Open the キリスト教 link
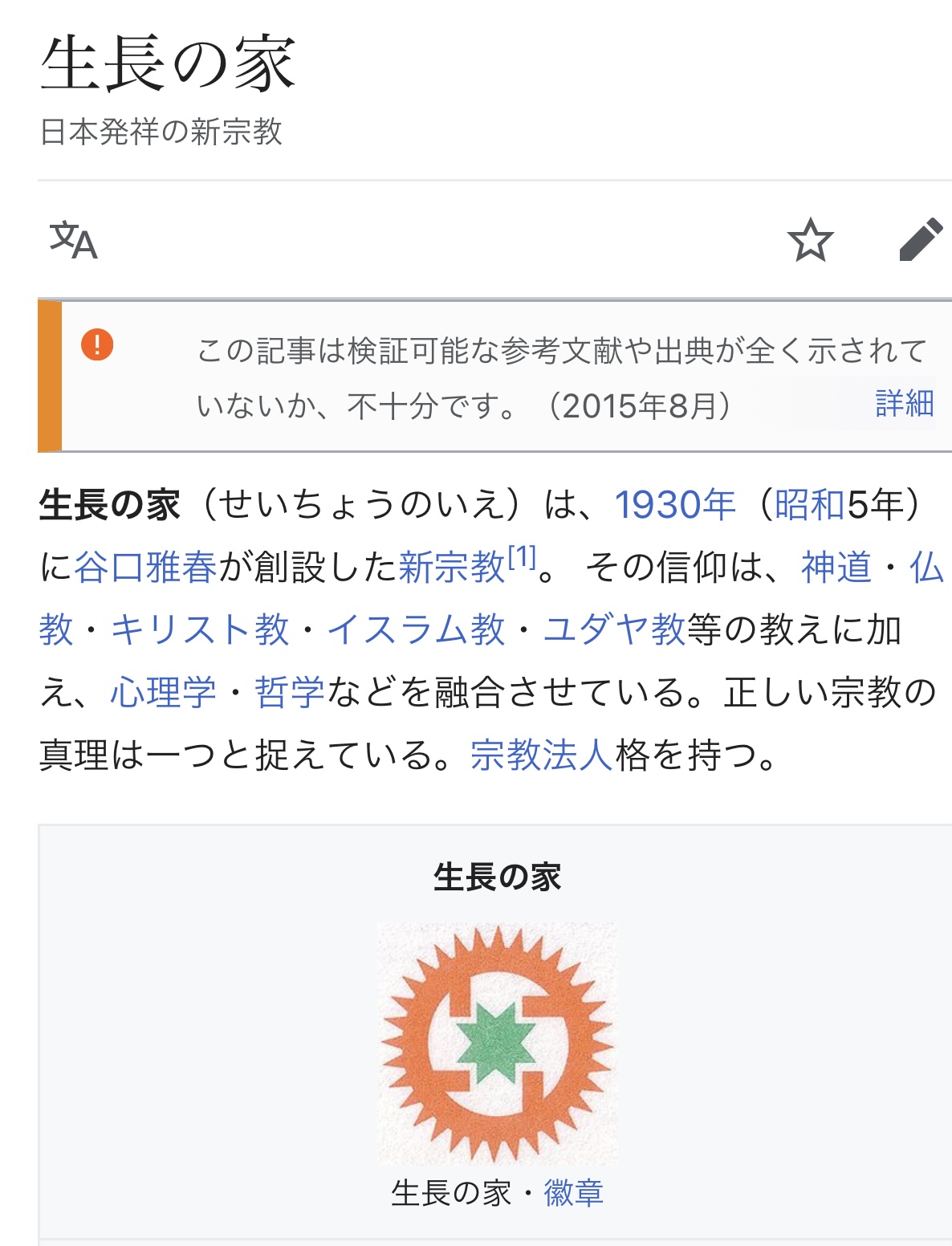This screenshot has height=1246, width=952. coord(200,629)
